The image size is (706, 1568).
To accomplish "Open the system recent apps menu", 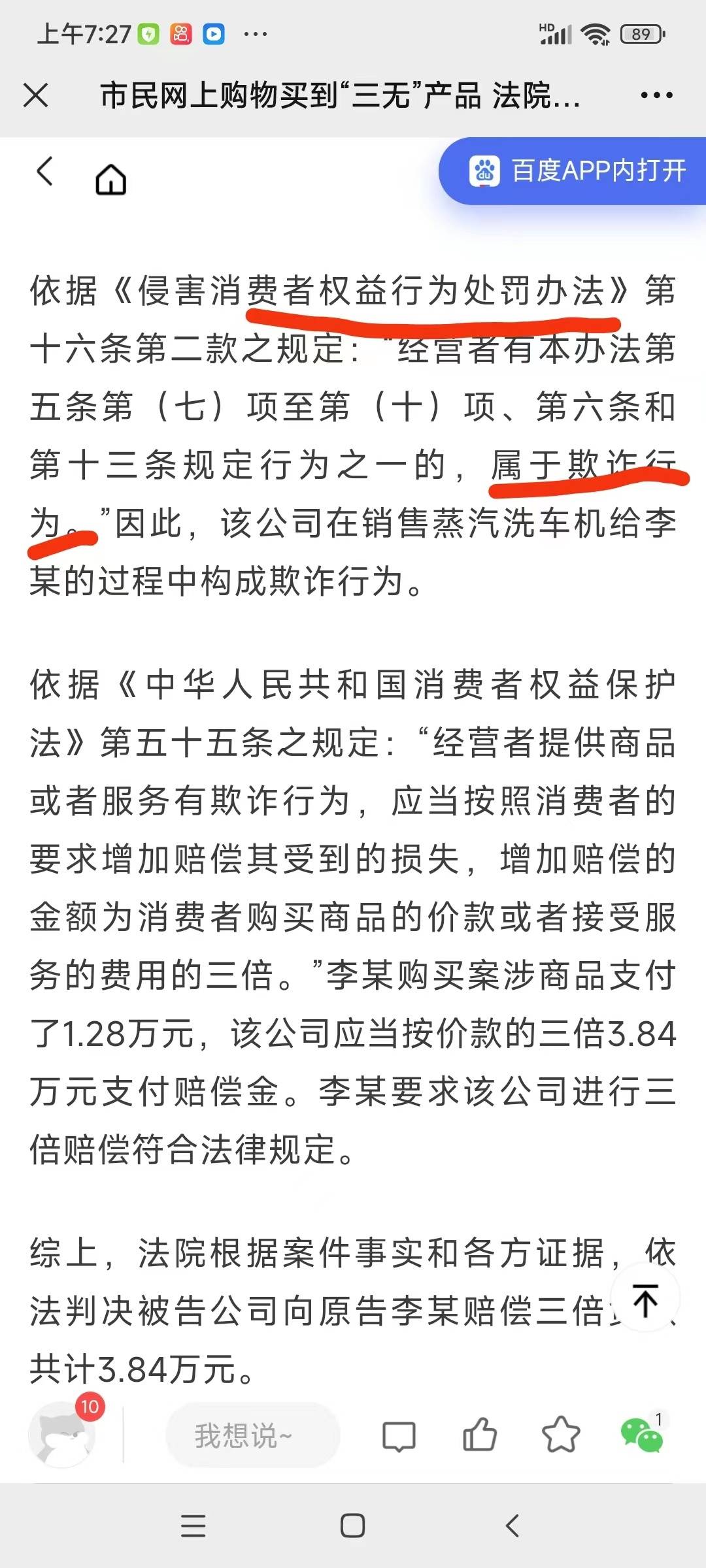I will point(193,1526).
